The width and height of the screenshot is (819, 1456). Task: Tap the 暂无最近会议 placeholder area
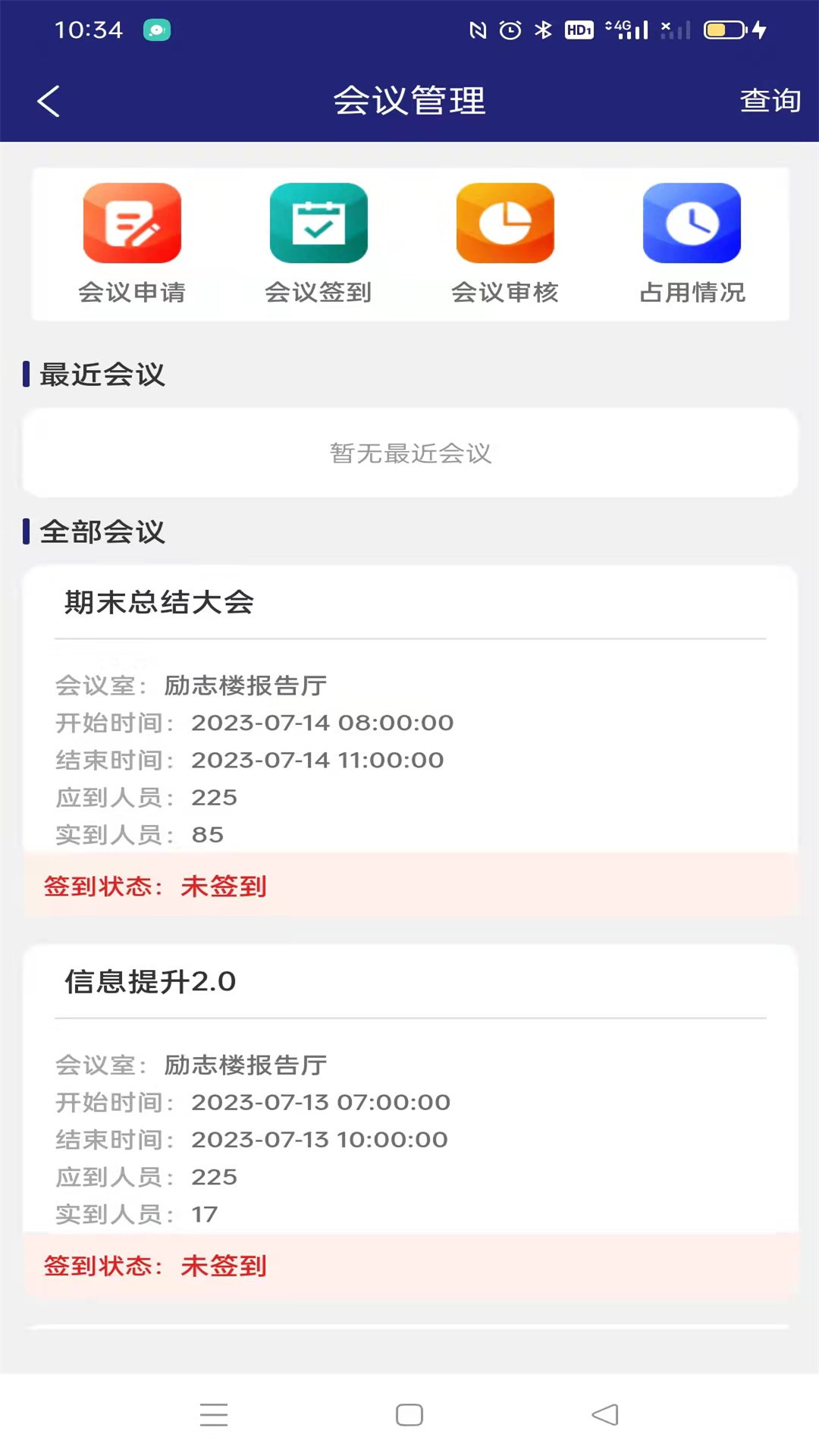tap(409, 453)
